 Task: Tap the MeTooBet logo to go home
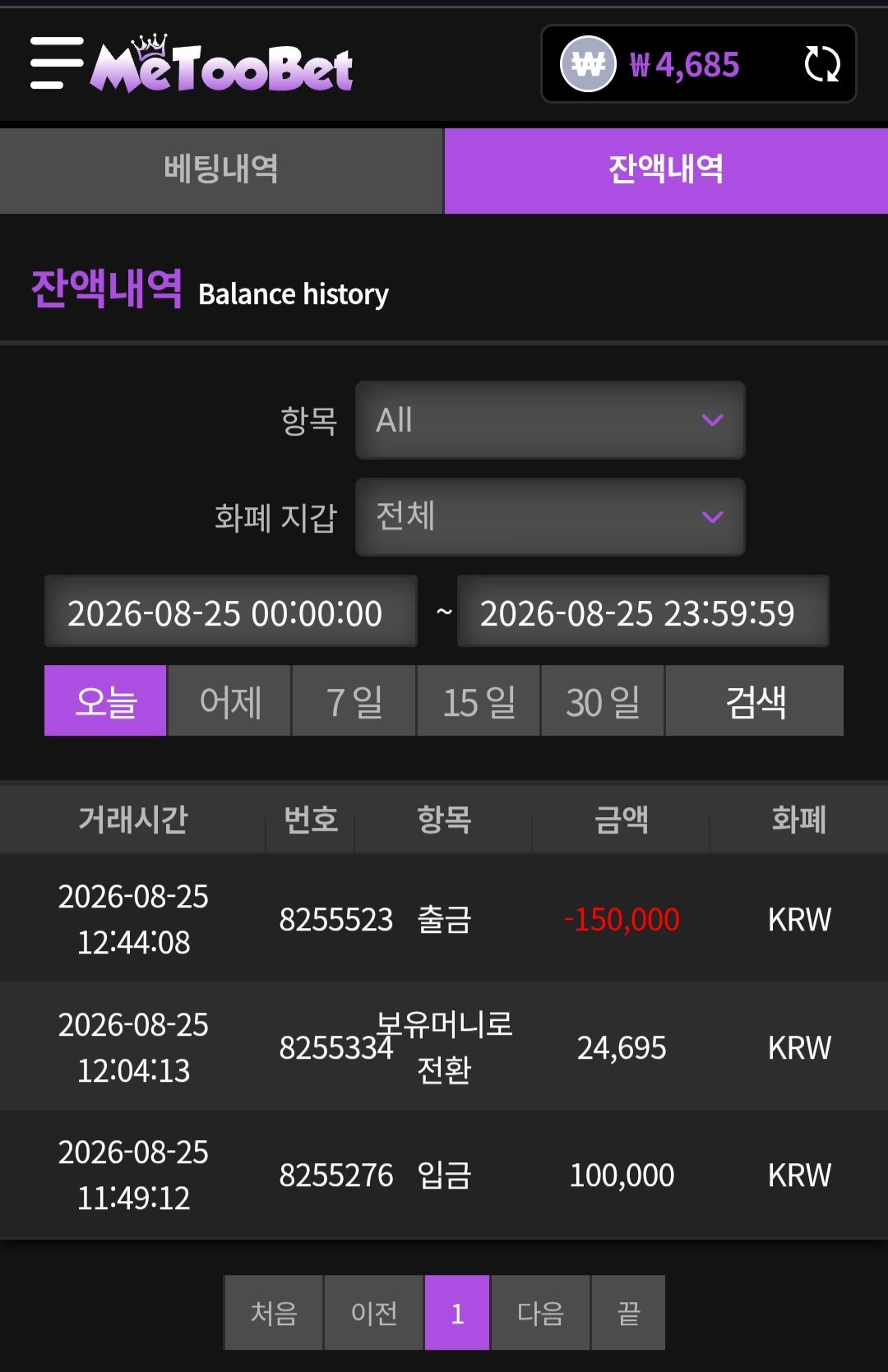222,63
